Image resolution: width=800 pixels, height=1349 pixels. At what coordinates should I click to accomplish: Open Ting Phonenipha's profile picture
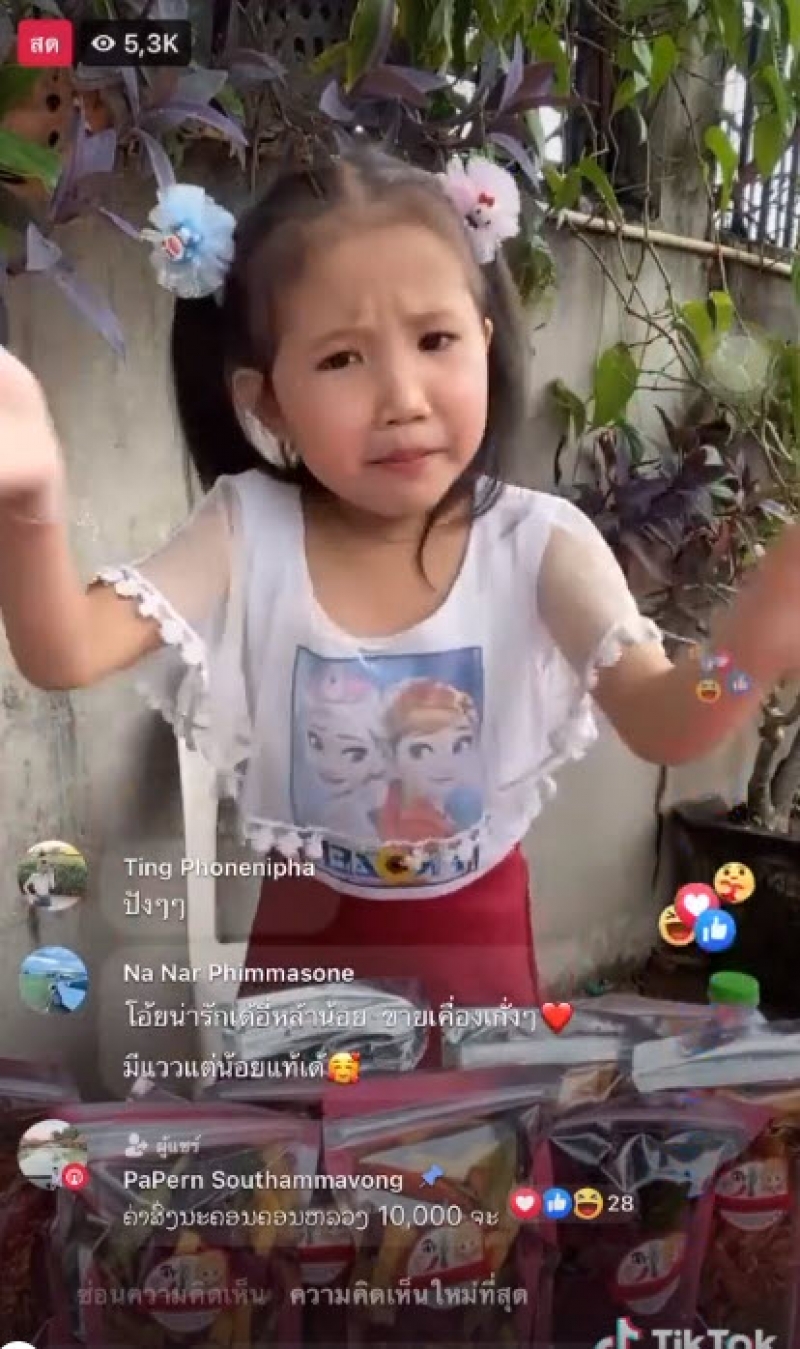52,876
